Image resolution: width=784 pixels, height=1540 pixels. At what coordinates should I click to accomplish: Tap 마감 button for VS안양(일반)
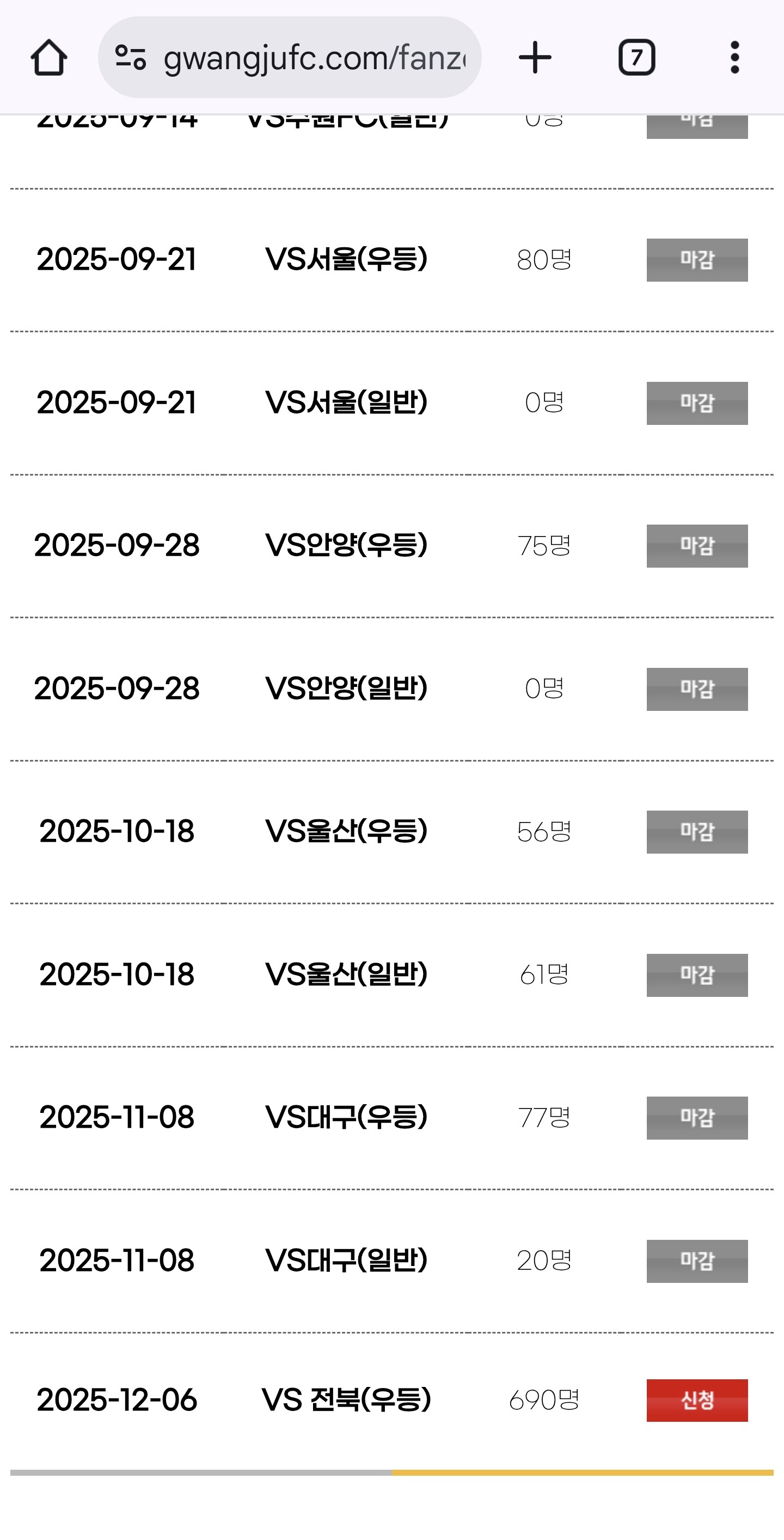[697, 689]
